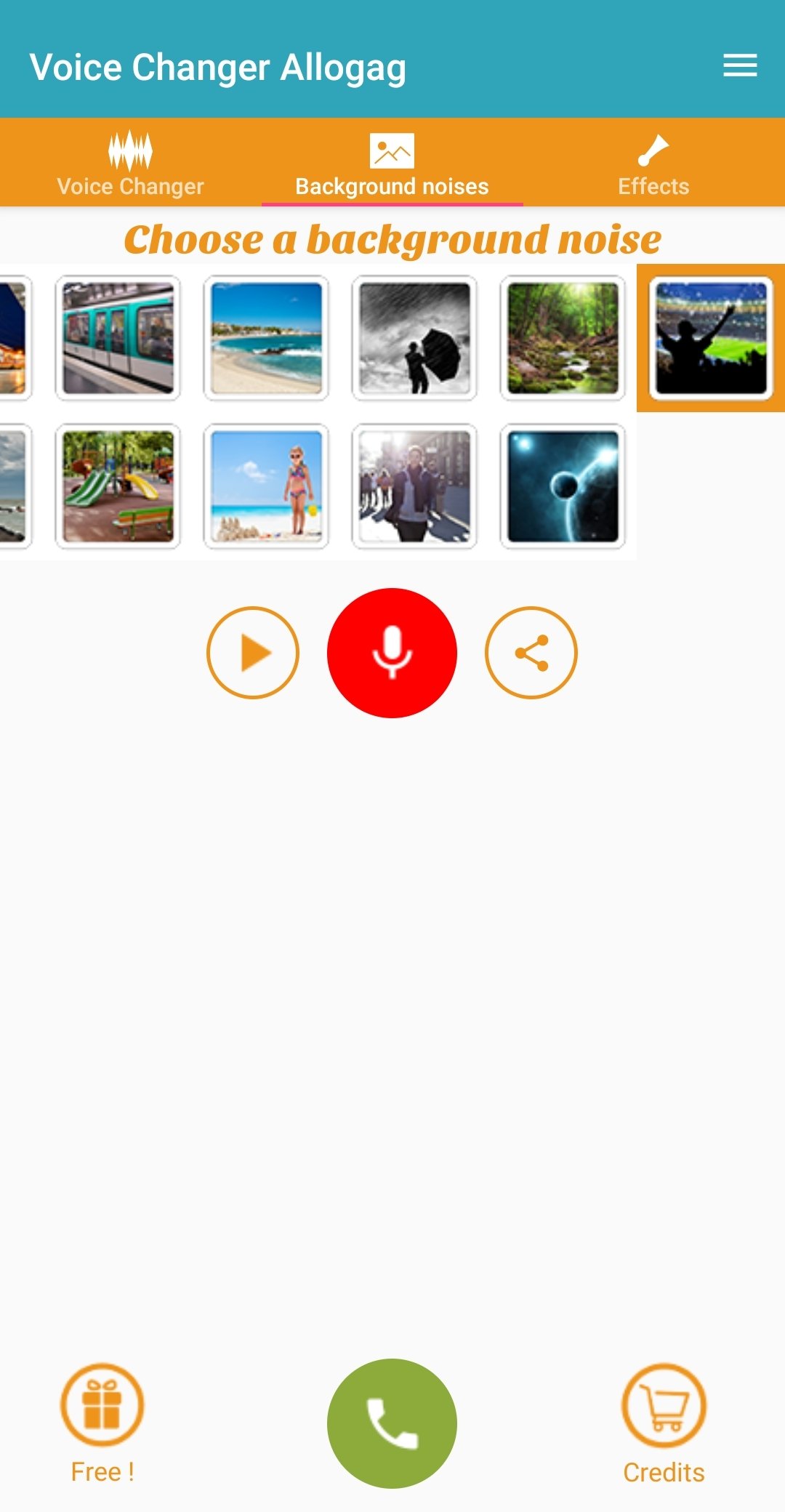
Task: Select the forest stream background noise
Action: point(563,338)
